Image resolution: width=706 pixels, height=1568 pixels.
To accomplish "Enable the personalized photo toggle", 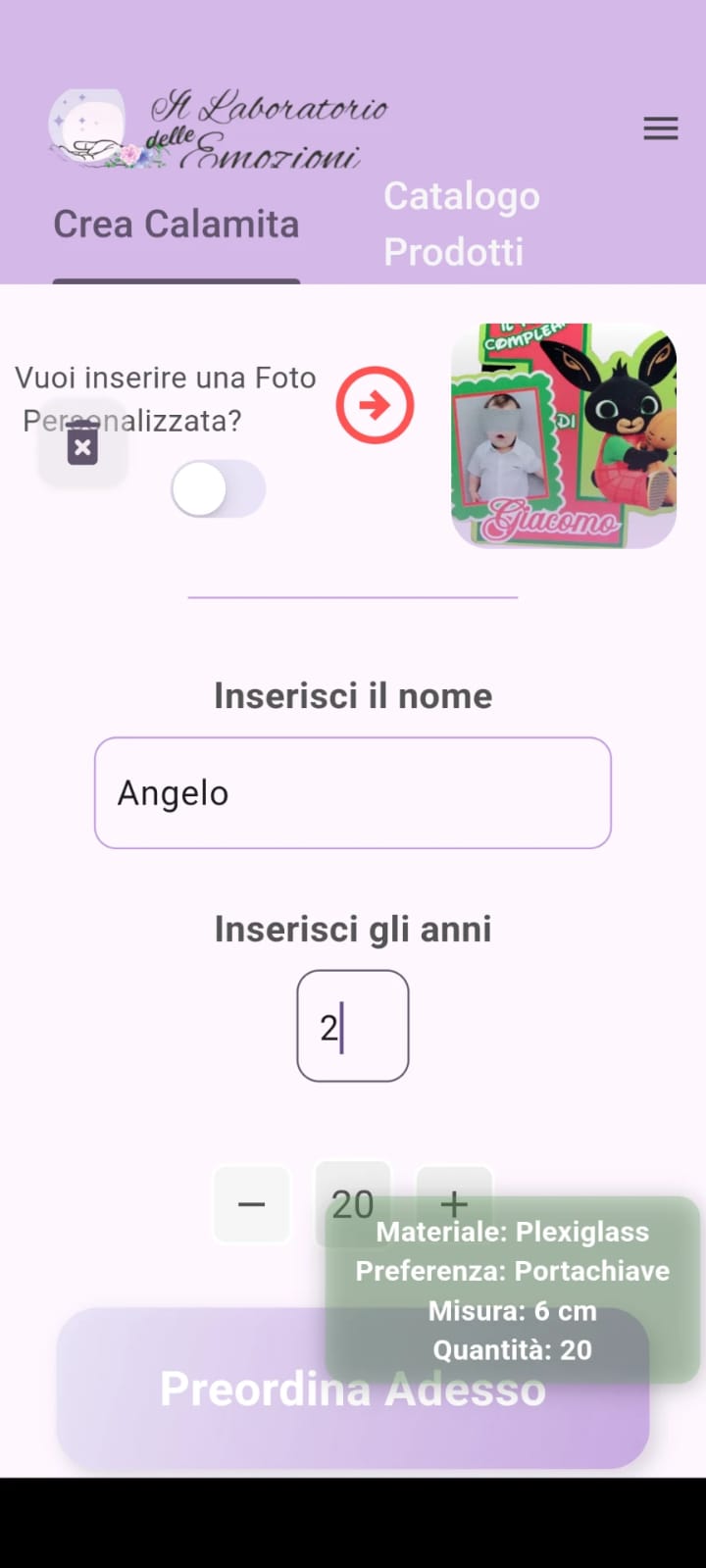I will [x=218, y=488].
